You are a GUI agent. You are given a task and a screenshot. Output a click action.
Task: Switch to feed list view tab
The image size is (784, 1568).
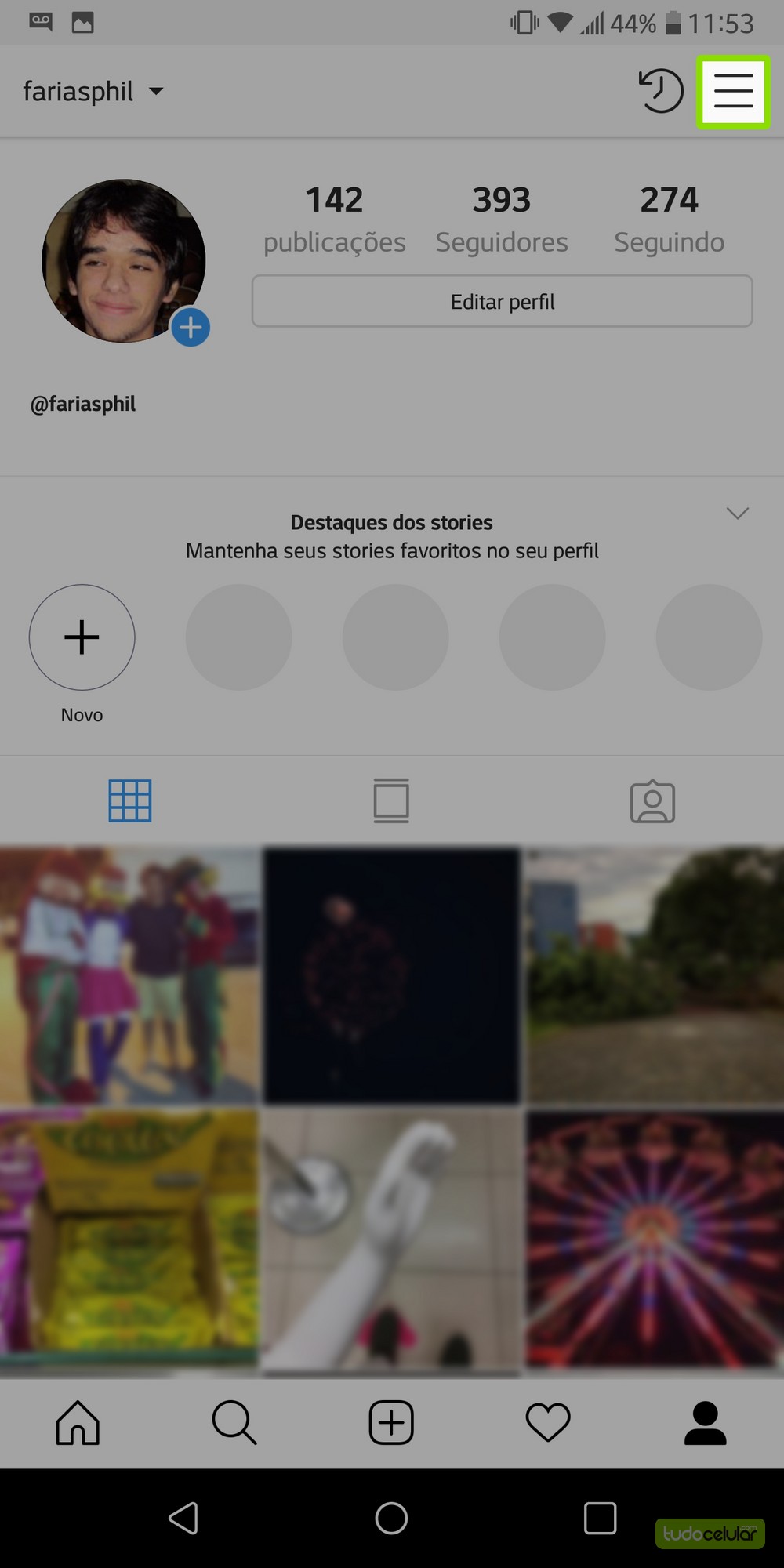click(x=391, y=800)
